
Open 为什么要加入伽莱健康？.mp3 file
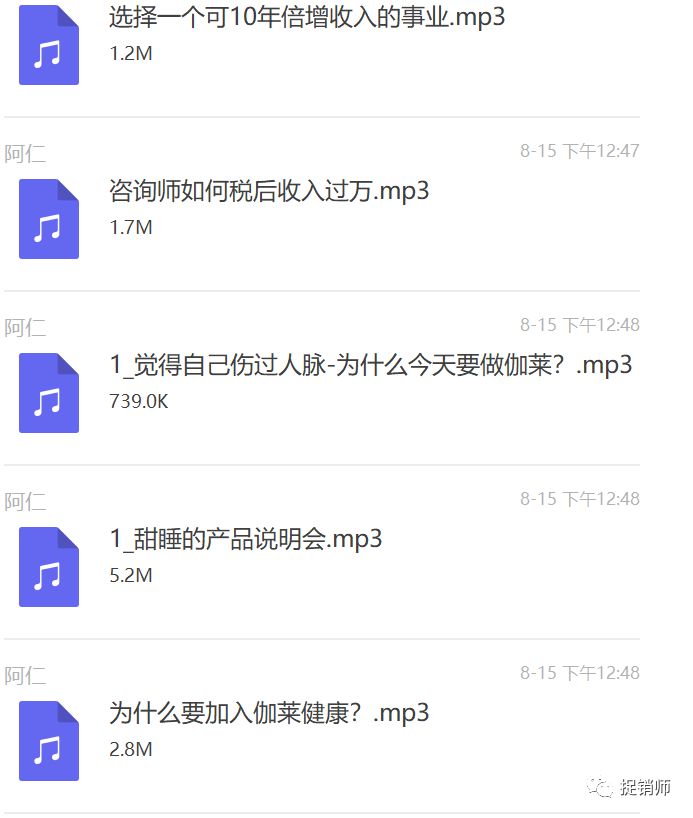[268, 713]
